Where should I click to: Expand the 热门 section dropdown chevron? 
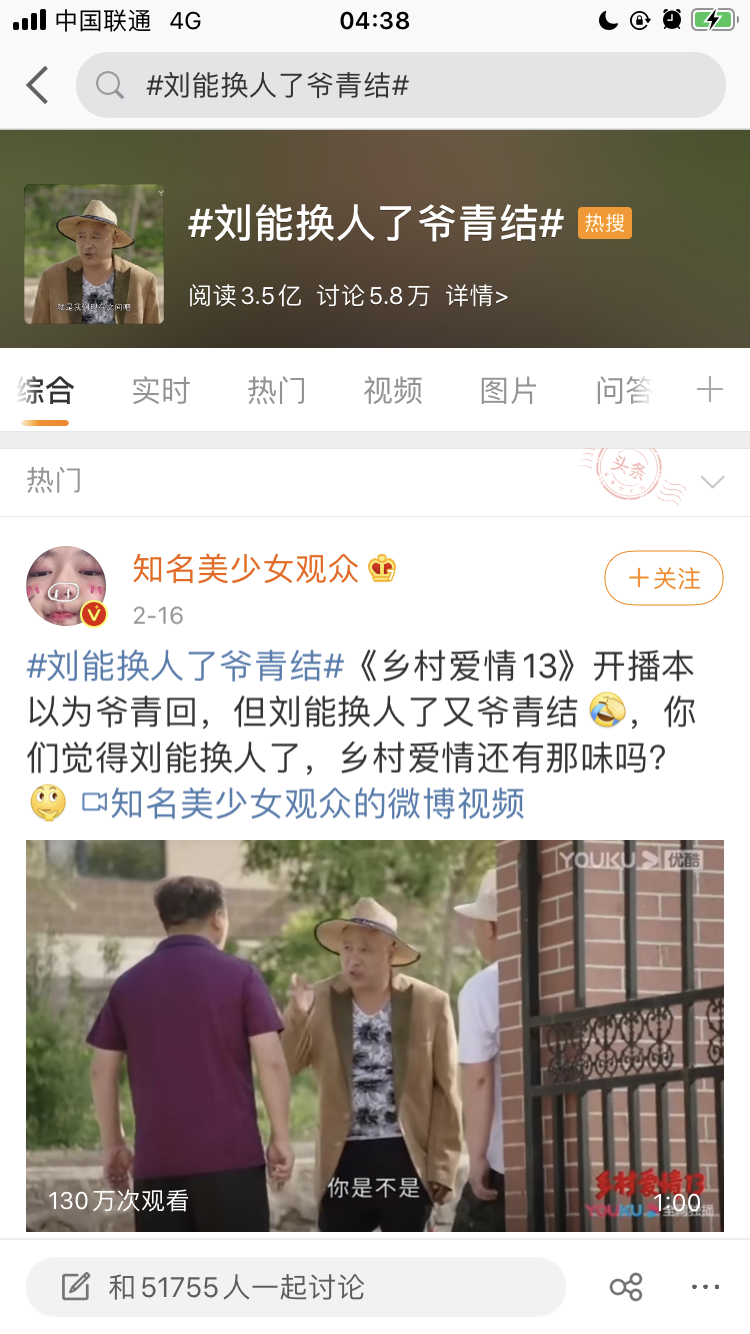tap(712, 482)
